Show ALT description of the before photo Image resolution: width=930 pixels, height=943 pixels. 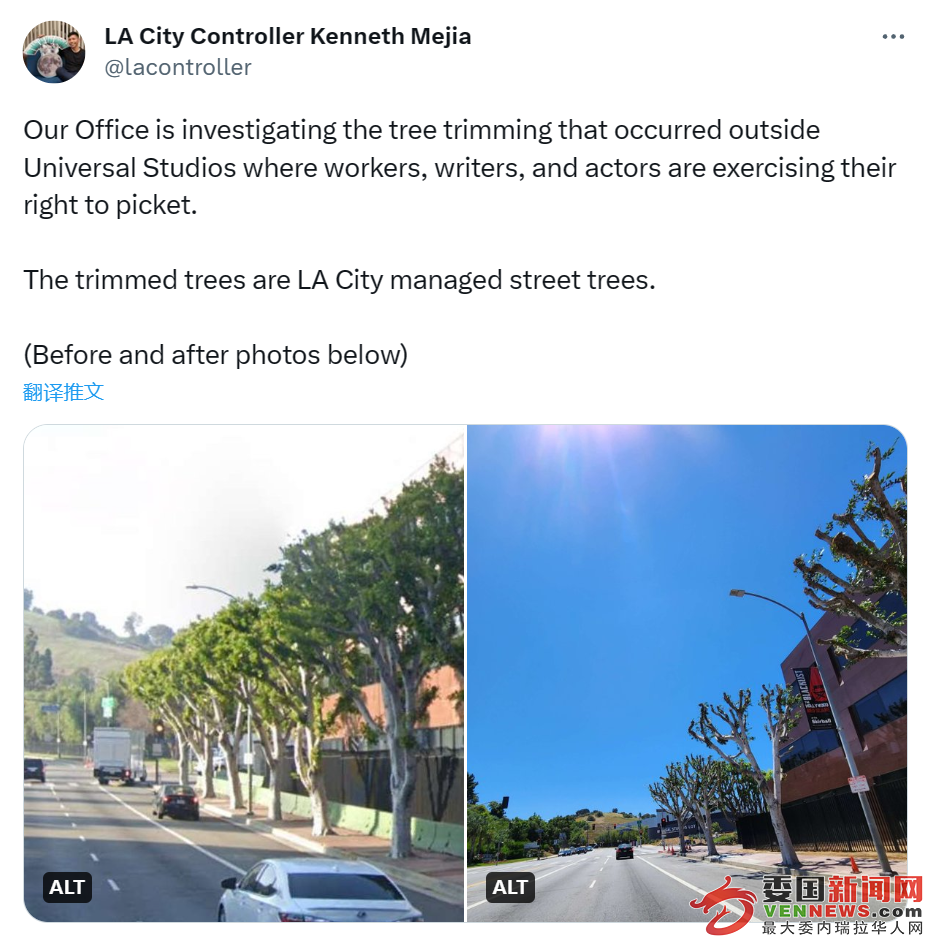pyautogui.click(x=67, y=887)
